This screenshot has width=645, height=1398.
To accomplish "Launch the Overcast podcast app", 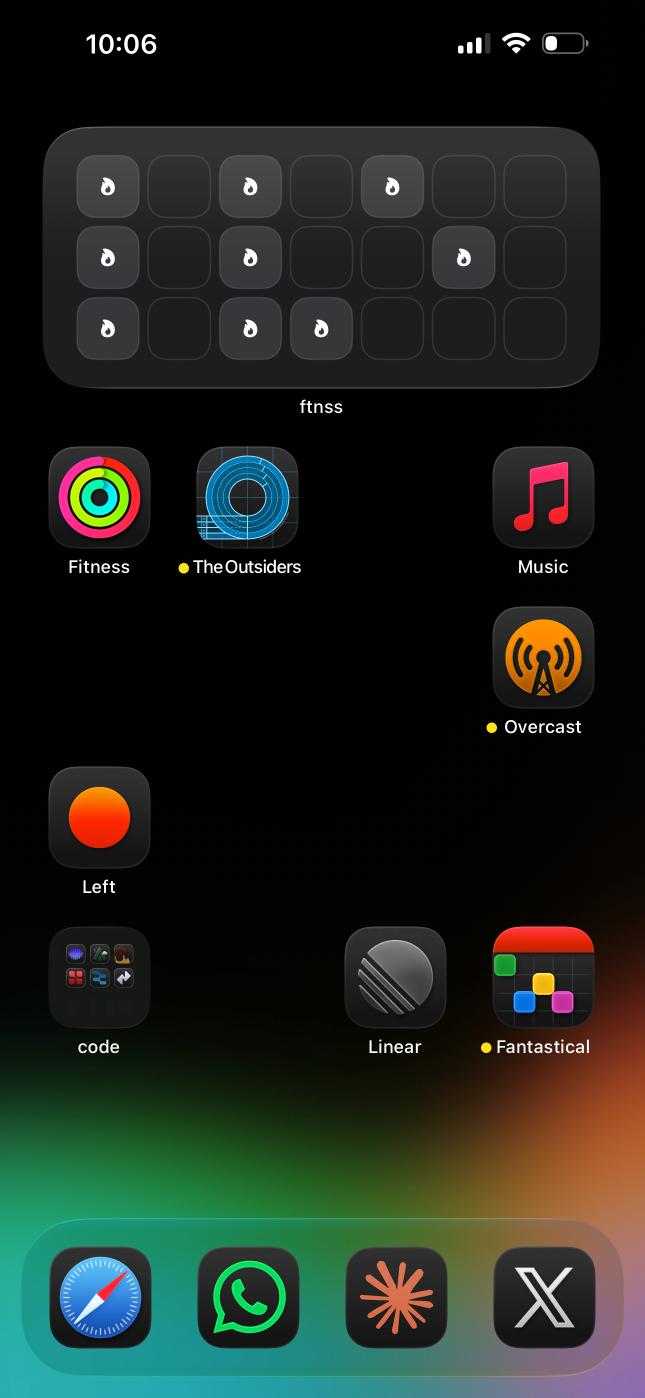I will tap(543, 657).
